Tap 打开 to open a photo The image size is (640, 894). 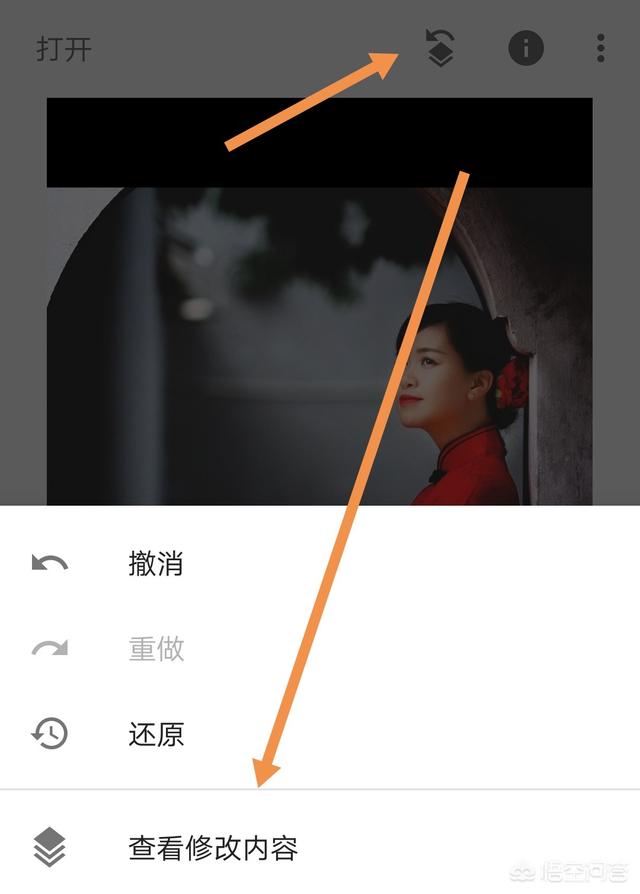(64, 49)
